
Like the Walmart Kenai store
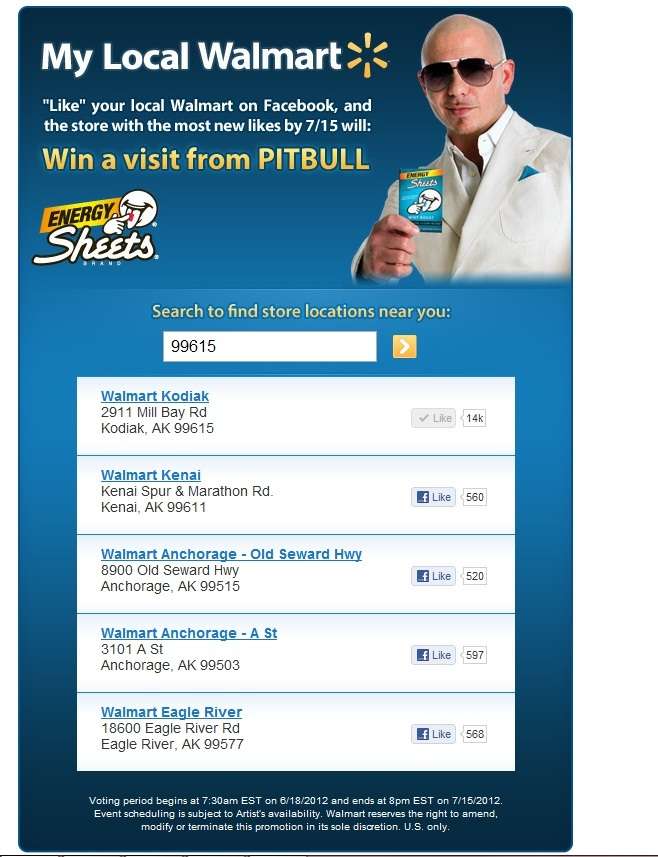[x=434, y=497]
